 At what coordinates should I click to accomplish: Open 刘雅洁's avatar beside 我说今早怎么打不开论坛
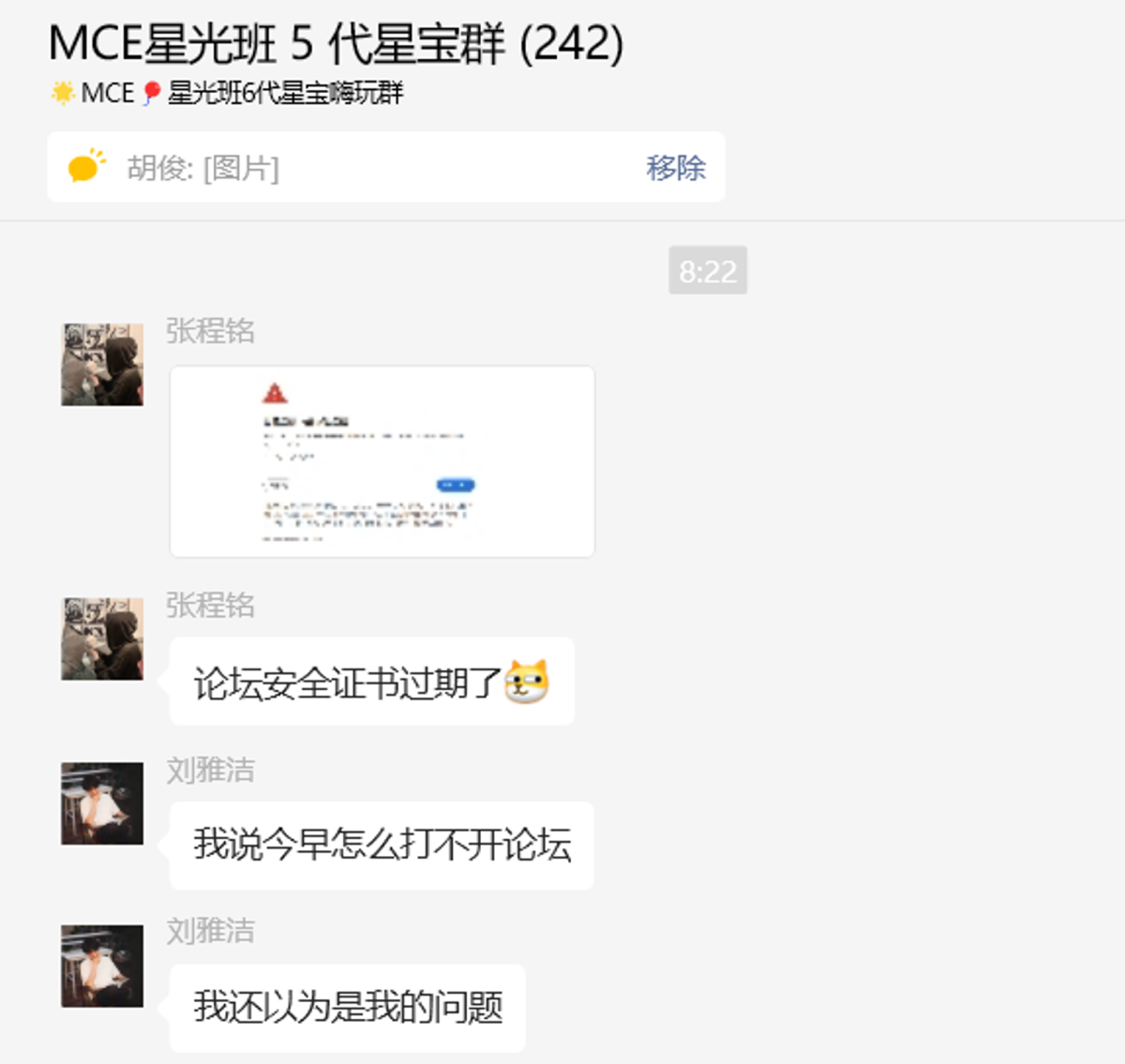point(102,803)
